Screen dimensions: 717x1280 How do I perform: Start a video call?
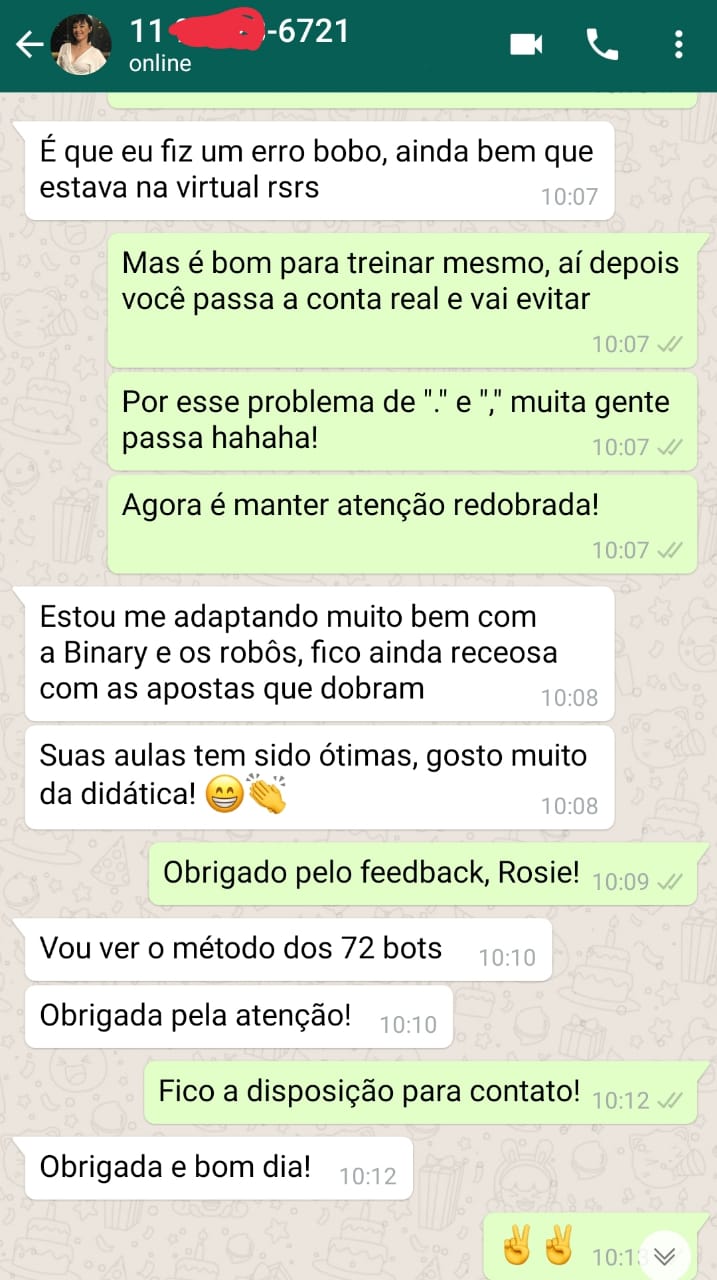pos(526,44)
